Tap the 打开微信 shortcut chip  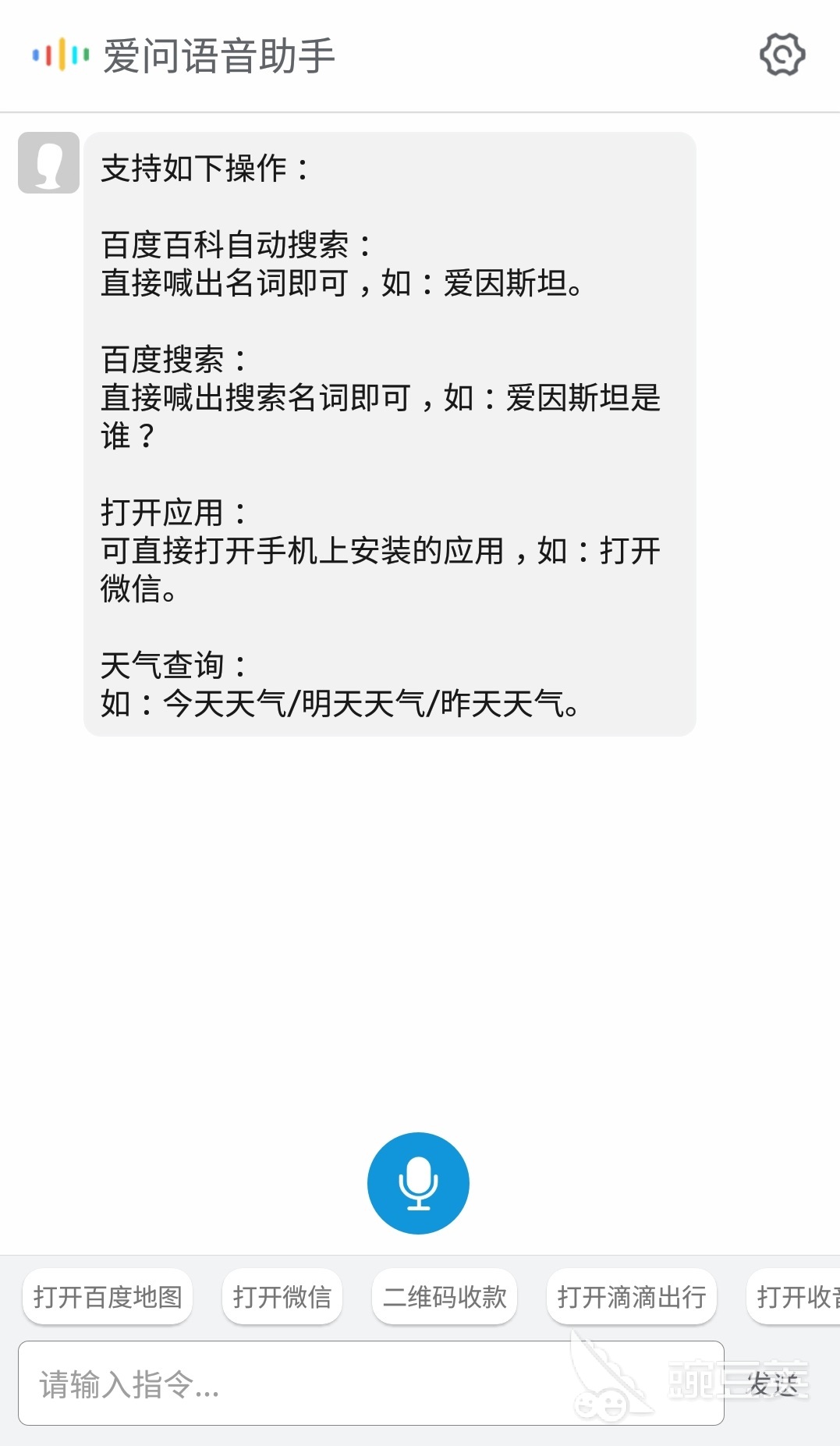(282, 1297)
